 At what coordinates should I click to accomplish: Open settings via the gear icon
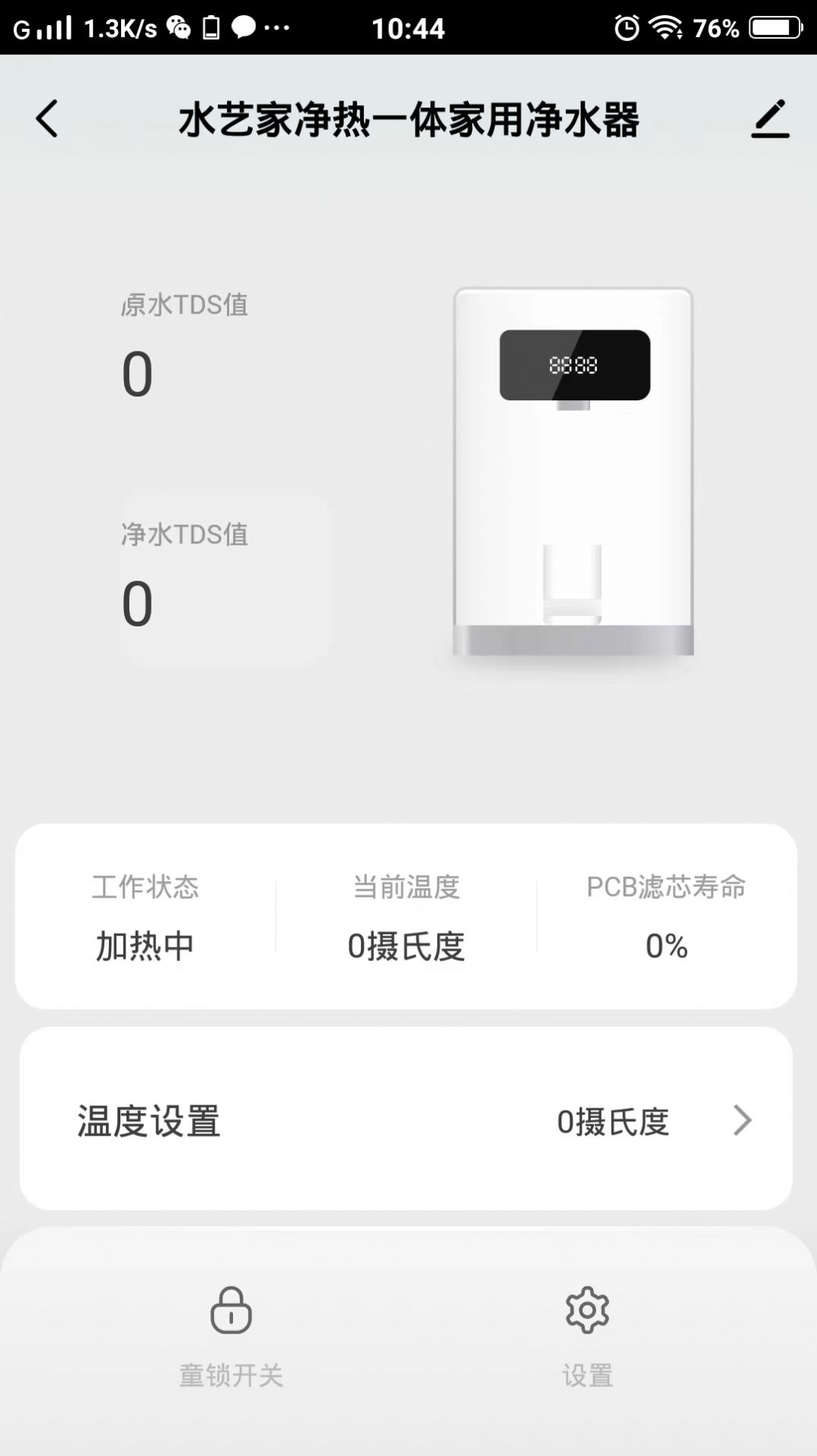tap(586, 1309)
